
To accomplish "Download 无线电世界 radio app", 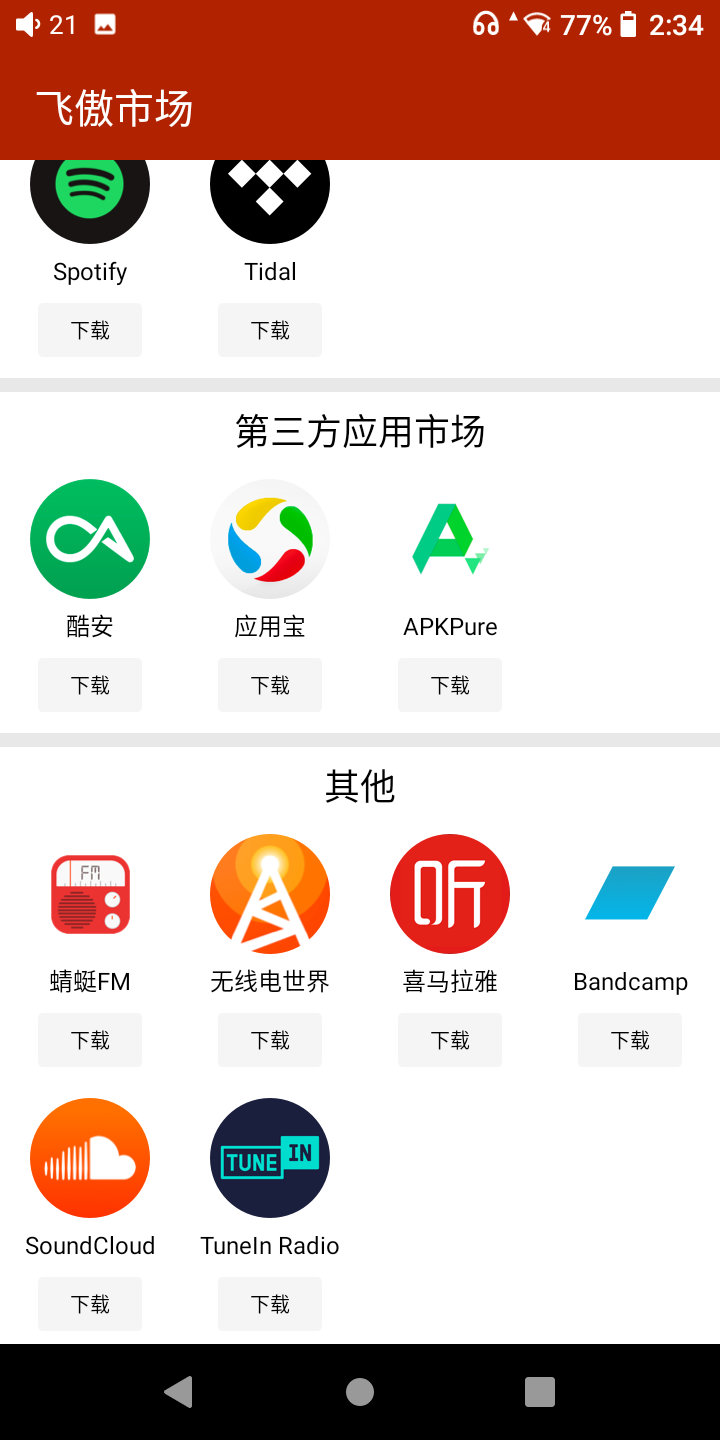I will (x=270, y=1040).
